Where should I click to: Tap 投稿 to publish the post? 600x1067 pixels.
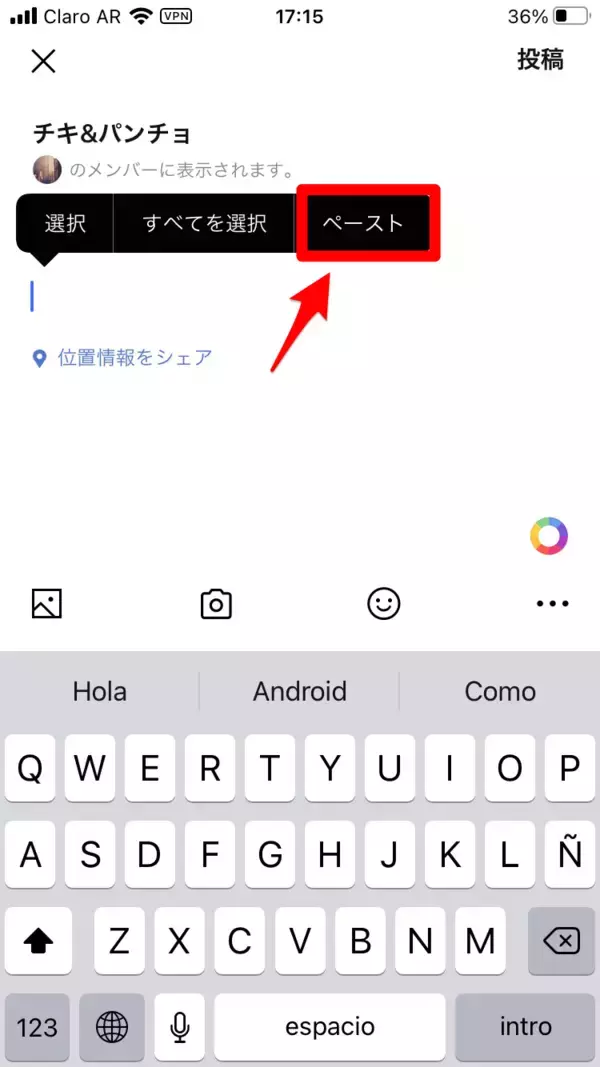tap(540, 60)
